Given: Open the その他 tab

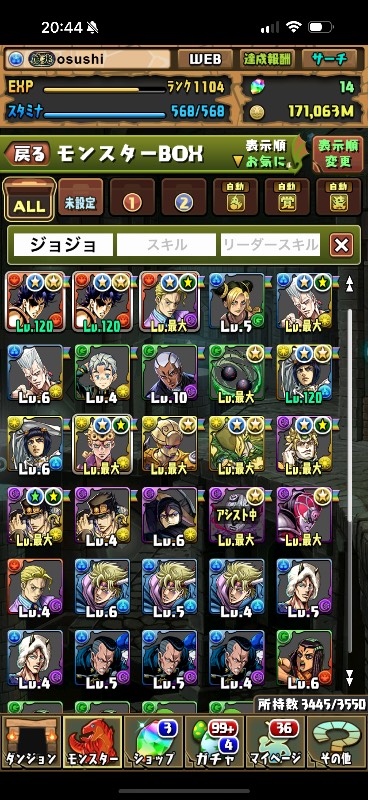Looking at the screenshot, I should 336,742.
